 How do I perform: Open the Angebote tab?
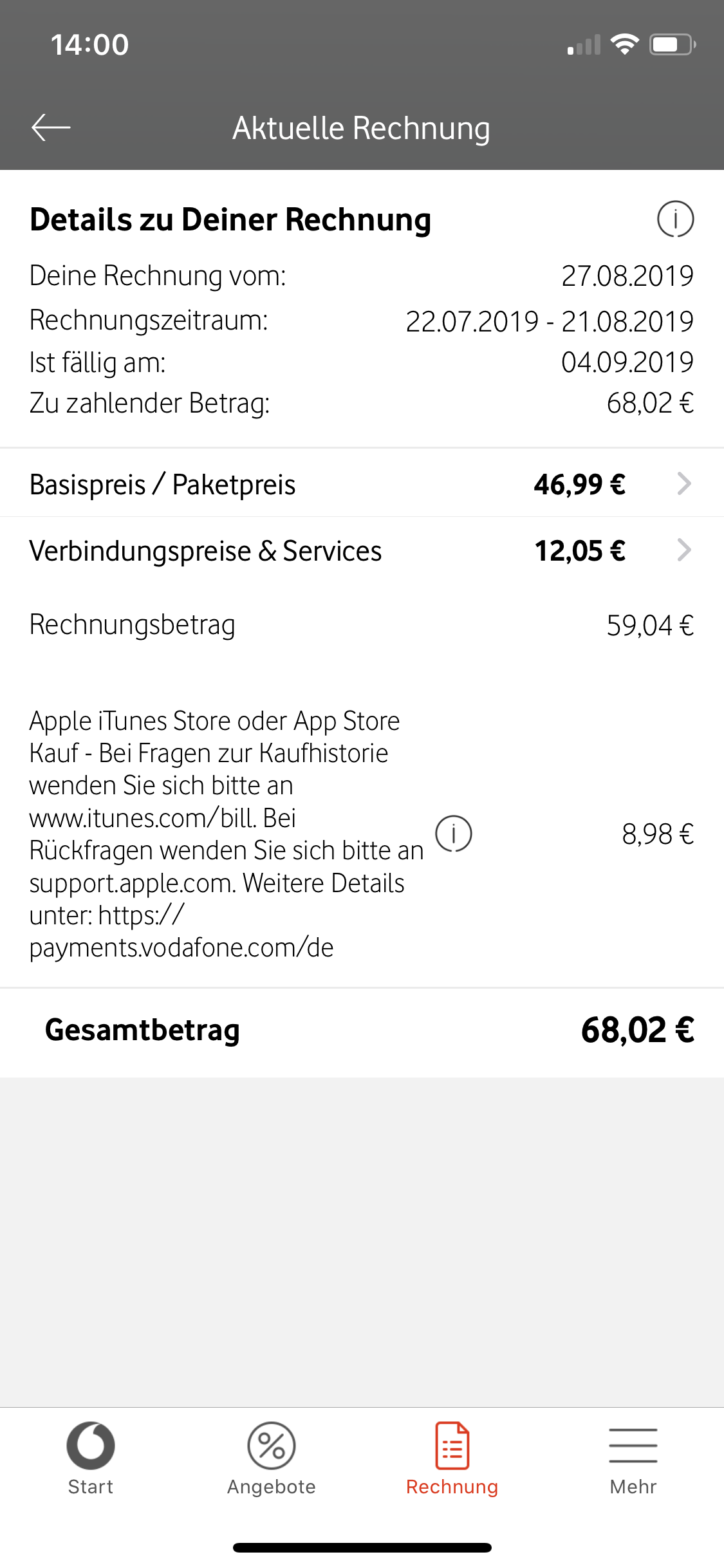tap(272, 1459)
